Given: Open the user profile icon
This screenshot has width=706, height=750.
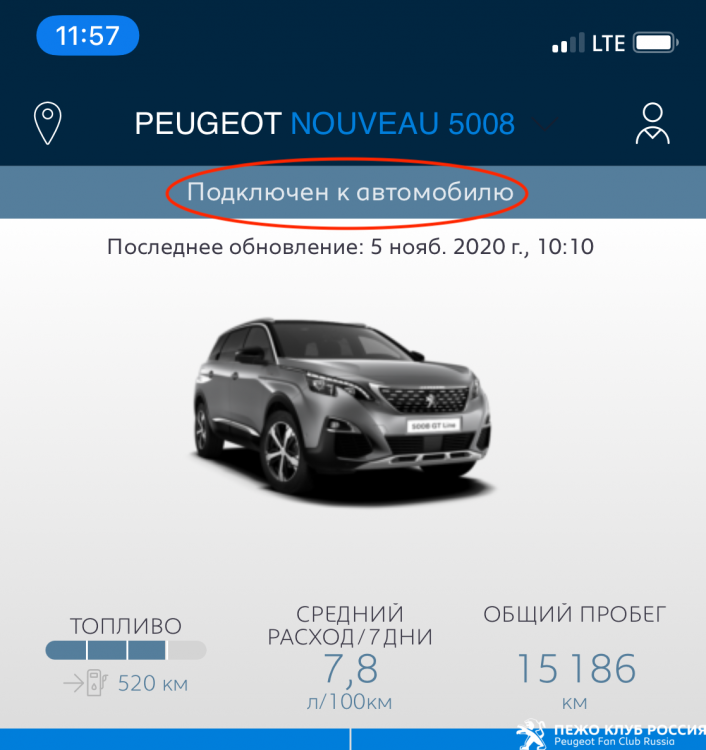Looking at the screenshot, I should click(x=652, y=123).
